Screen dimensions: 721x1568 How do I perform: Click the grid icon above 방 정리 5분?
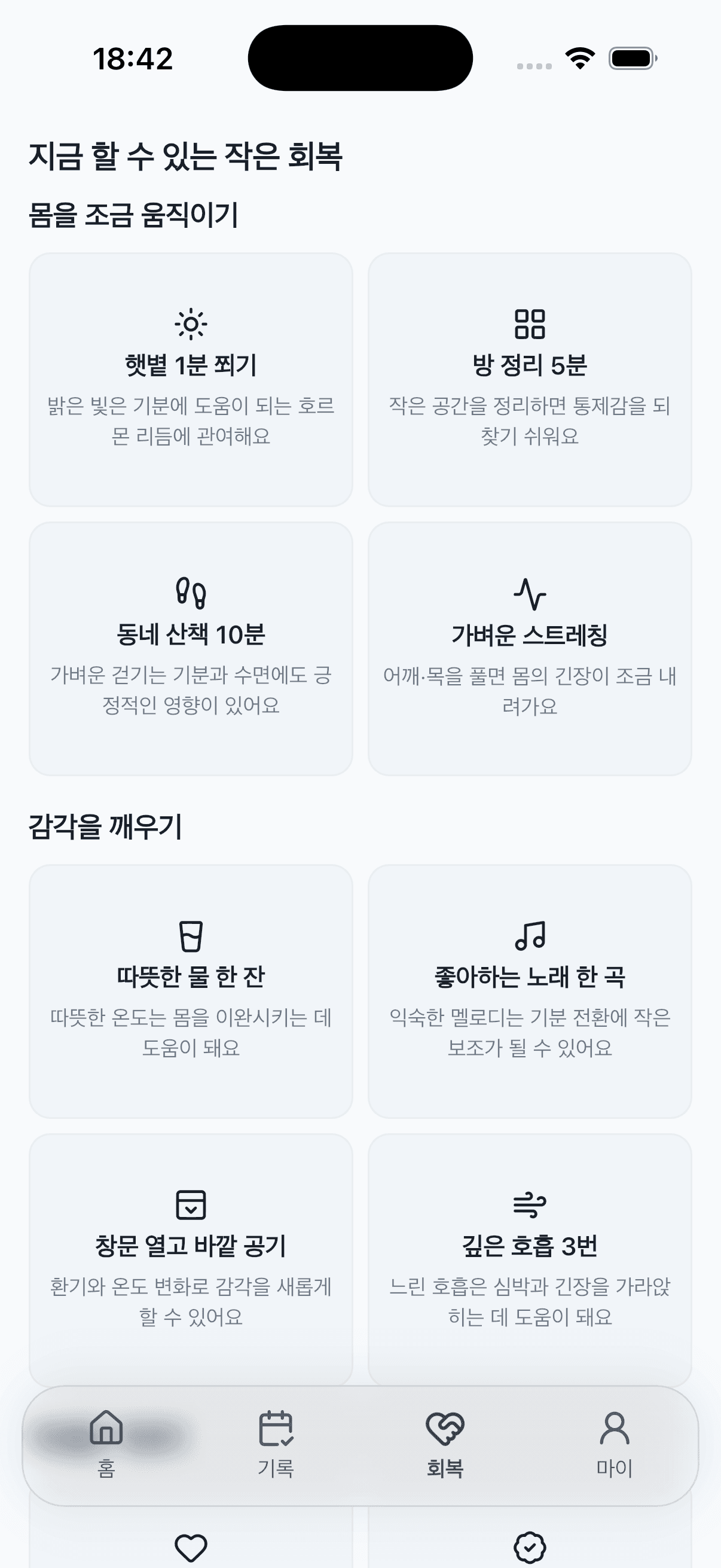pos(531,325)
